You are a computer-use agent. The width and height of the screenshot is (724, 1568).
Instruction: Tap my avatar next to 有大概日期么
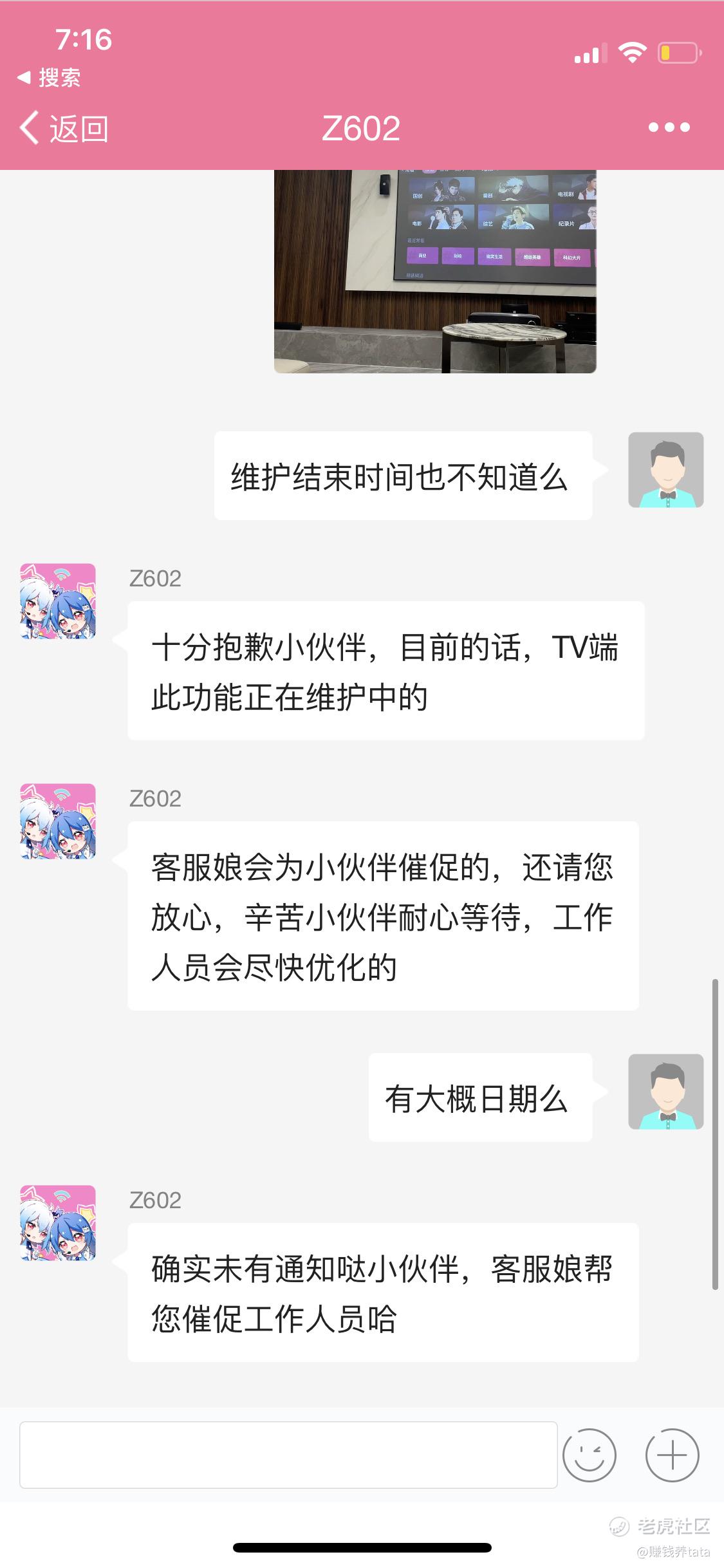coord(665,1091)
